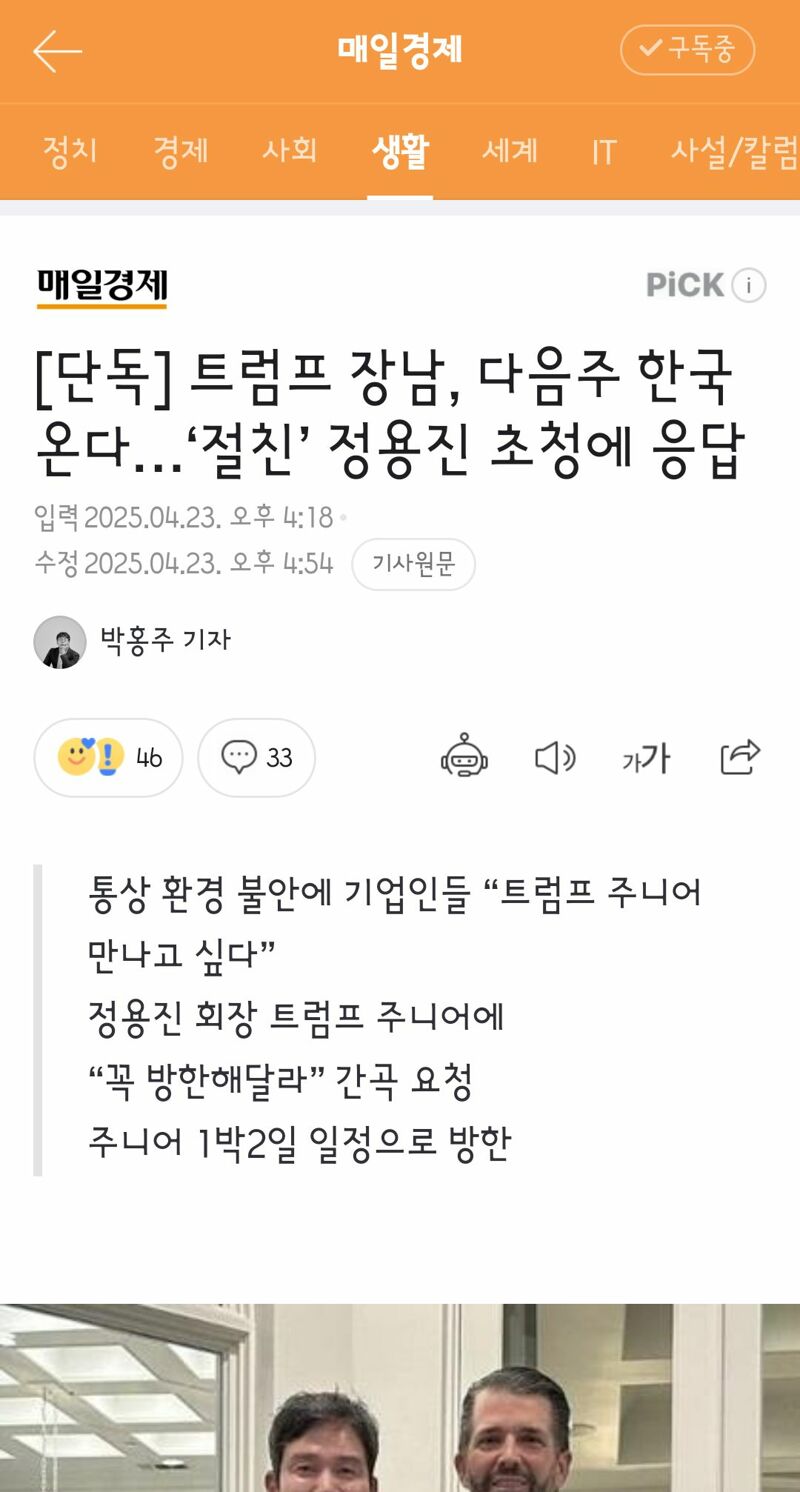Image resolution: width=800 pixels, height=1492 pixels.
Task: Open reporter 박홍주 기자's profile
Action: (132, 641)
